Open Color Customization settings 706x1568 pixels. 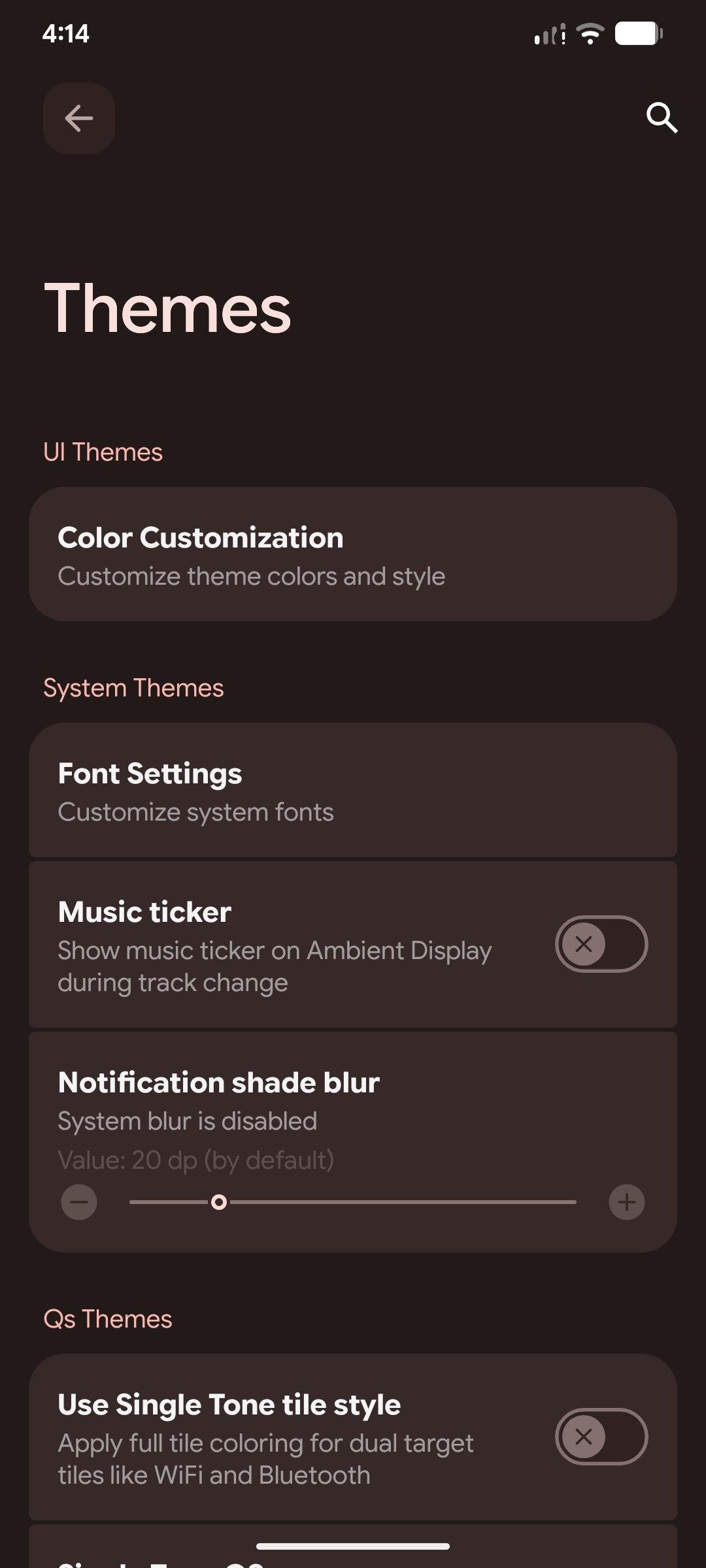tap(353, 554)
